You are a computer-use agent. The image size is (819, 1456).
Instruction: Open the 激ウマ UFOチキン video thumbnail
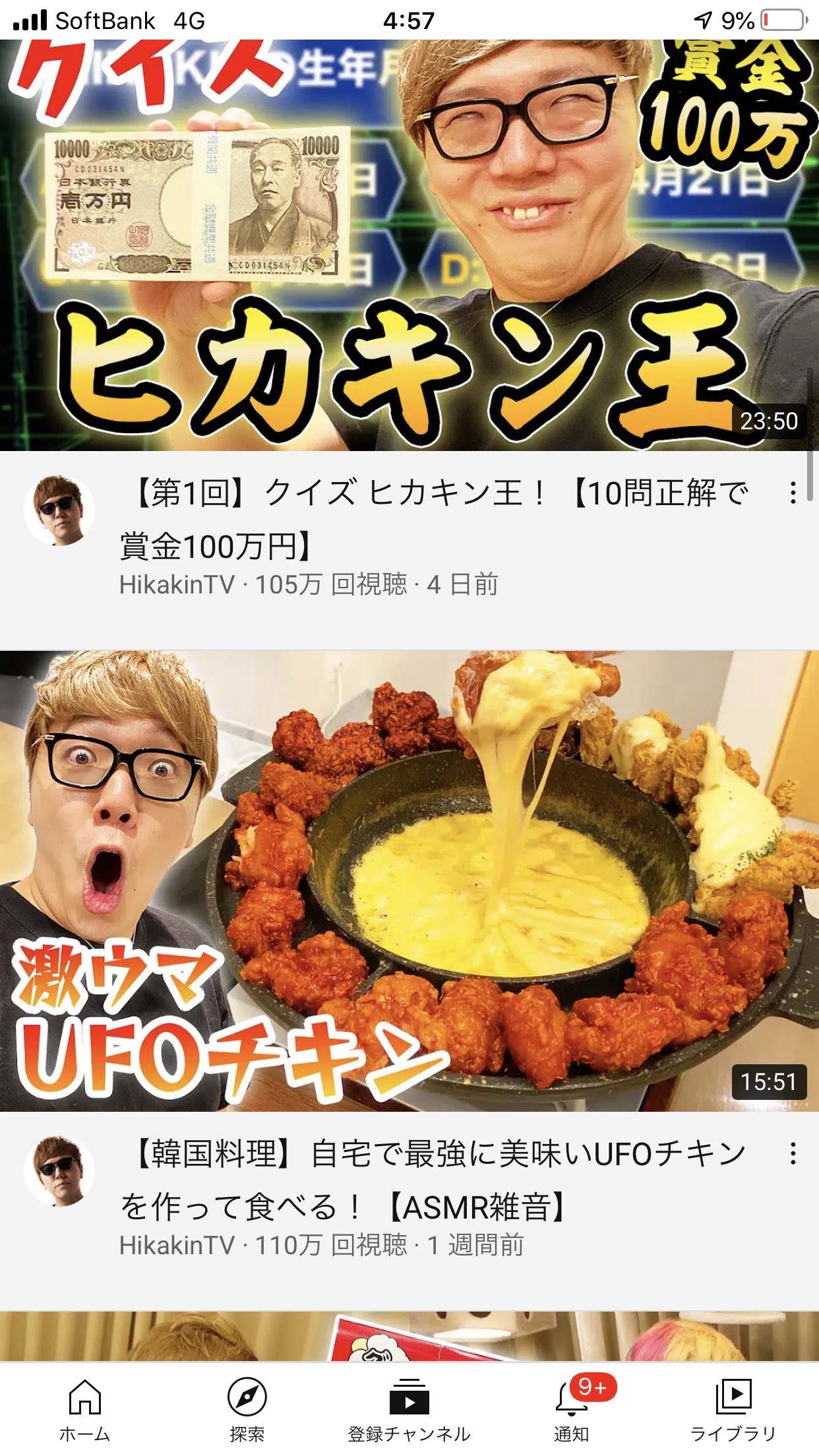[x=409, y=881]
